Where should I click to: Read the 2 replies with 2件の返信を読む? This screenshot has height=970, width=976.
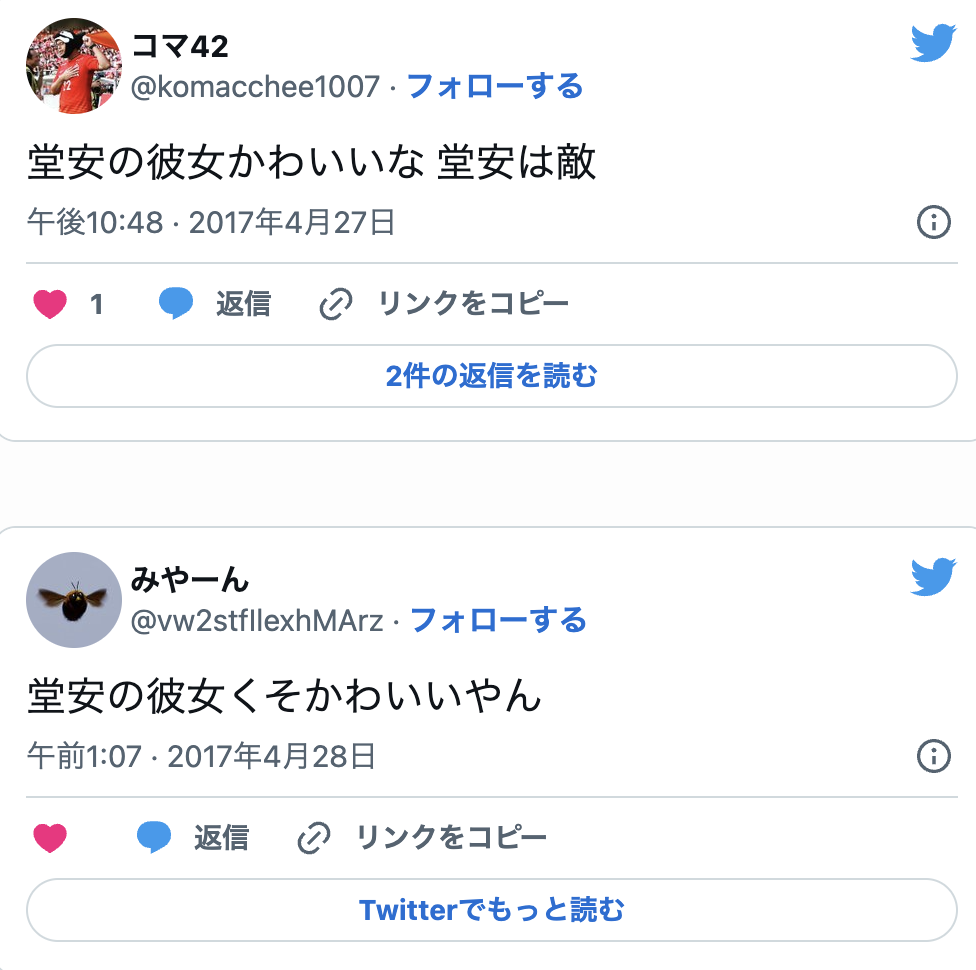(491, 376)
